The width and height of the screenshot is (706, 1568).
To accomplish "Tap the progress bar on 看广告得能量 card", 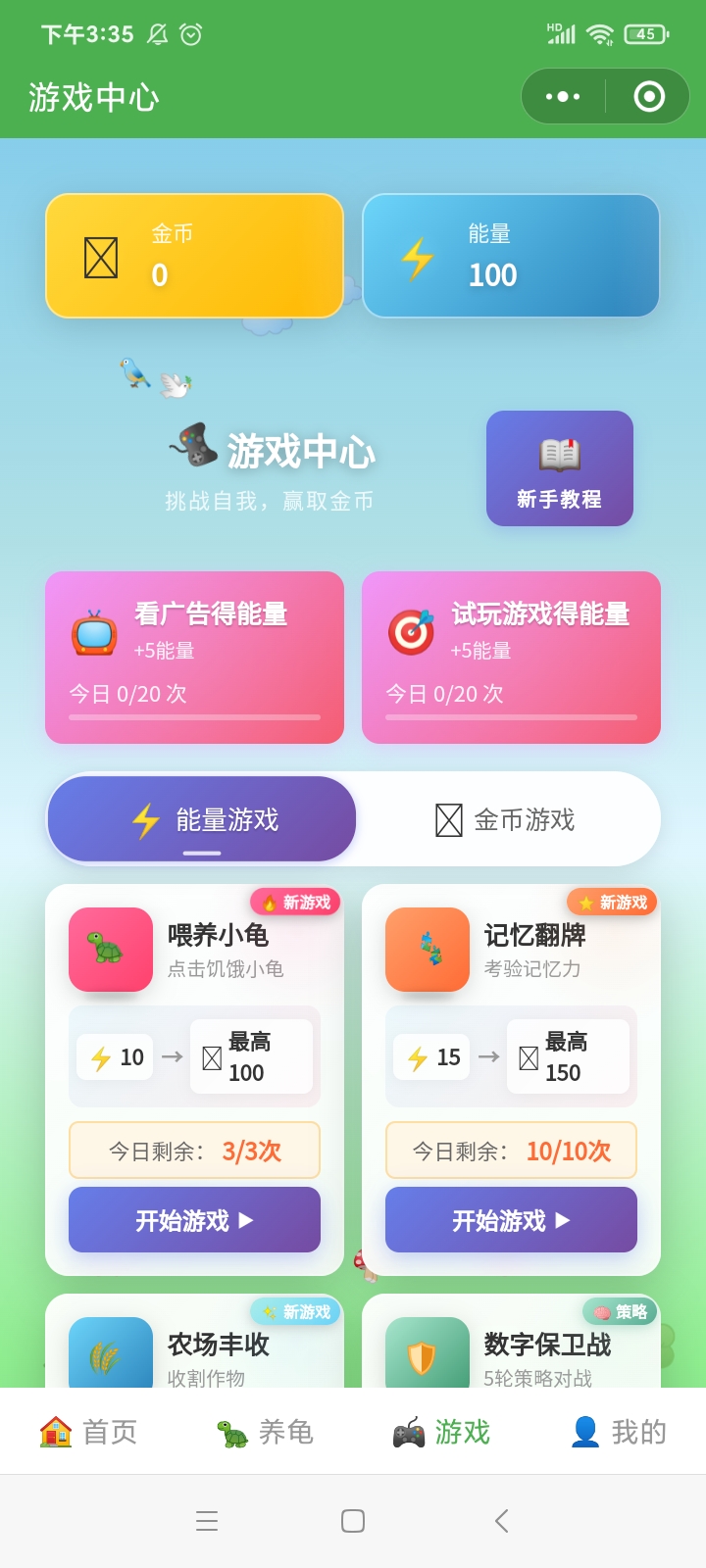I will point(193,718).
